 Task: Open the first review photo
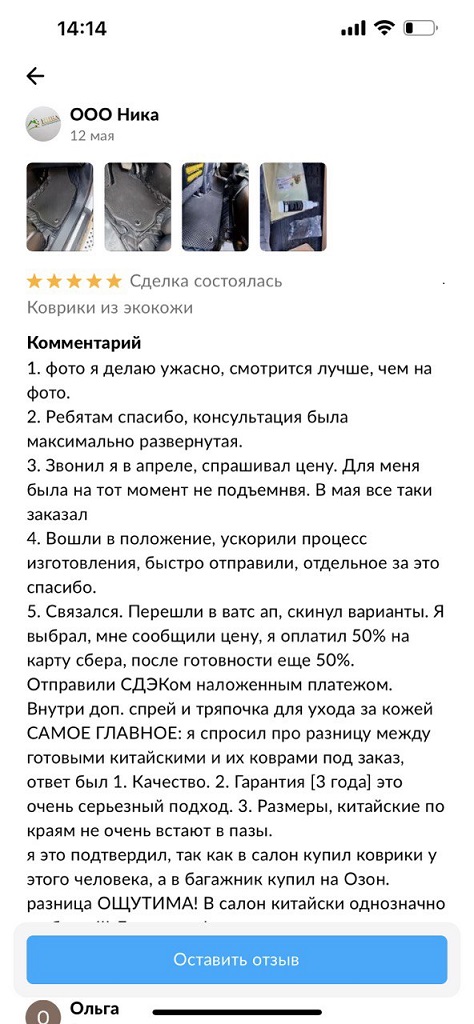[59, 207]
